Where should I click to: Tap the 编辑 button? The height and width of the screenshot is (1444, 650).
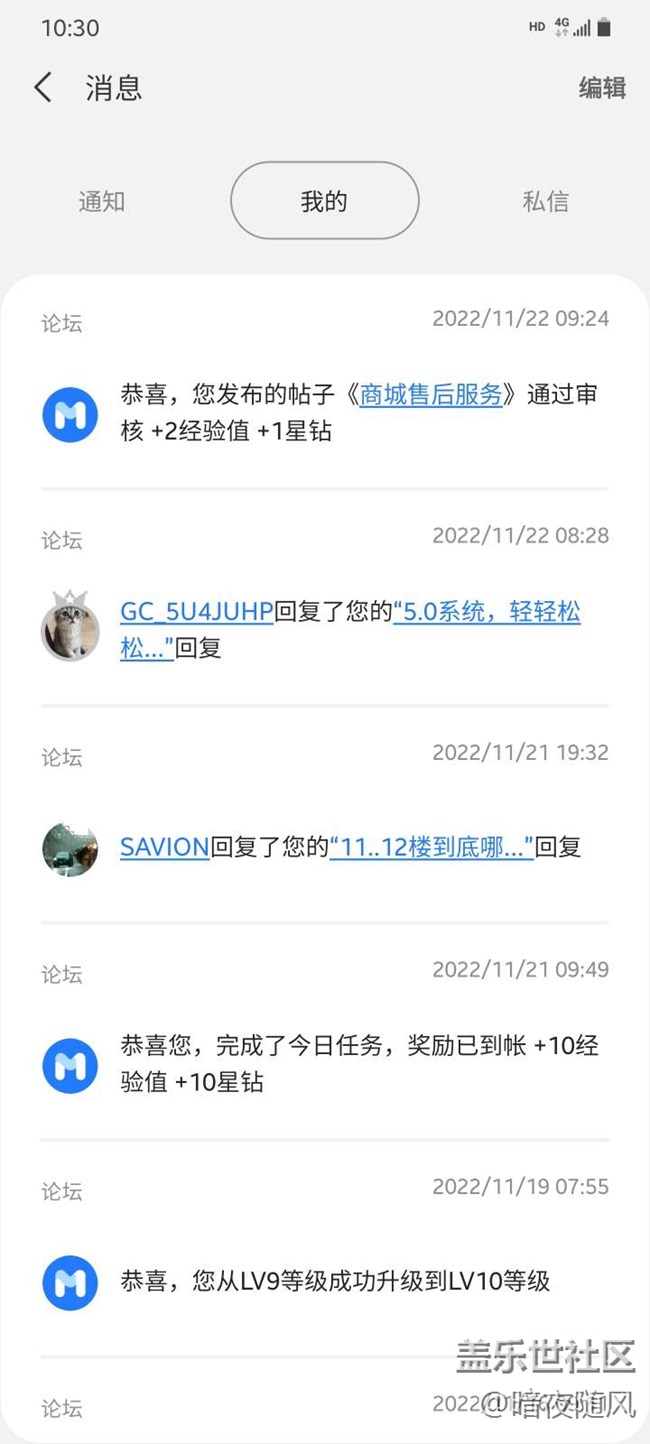click(x=602, y=88)
